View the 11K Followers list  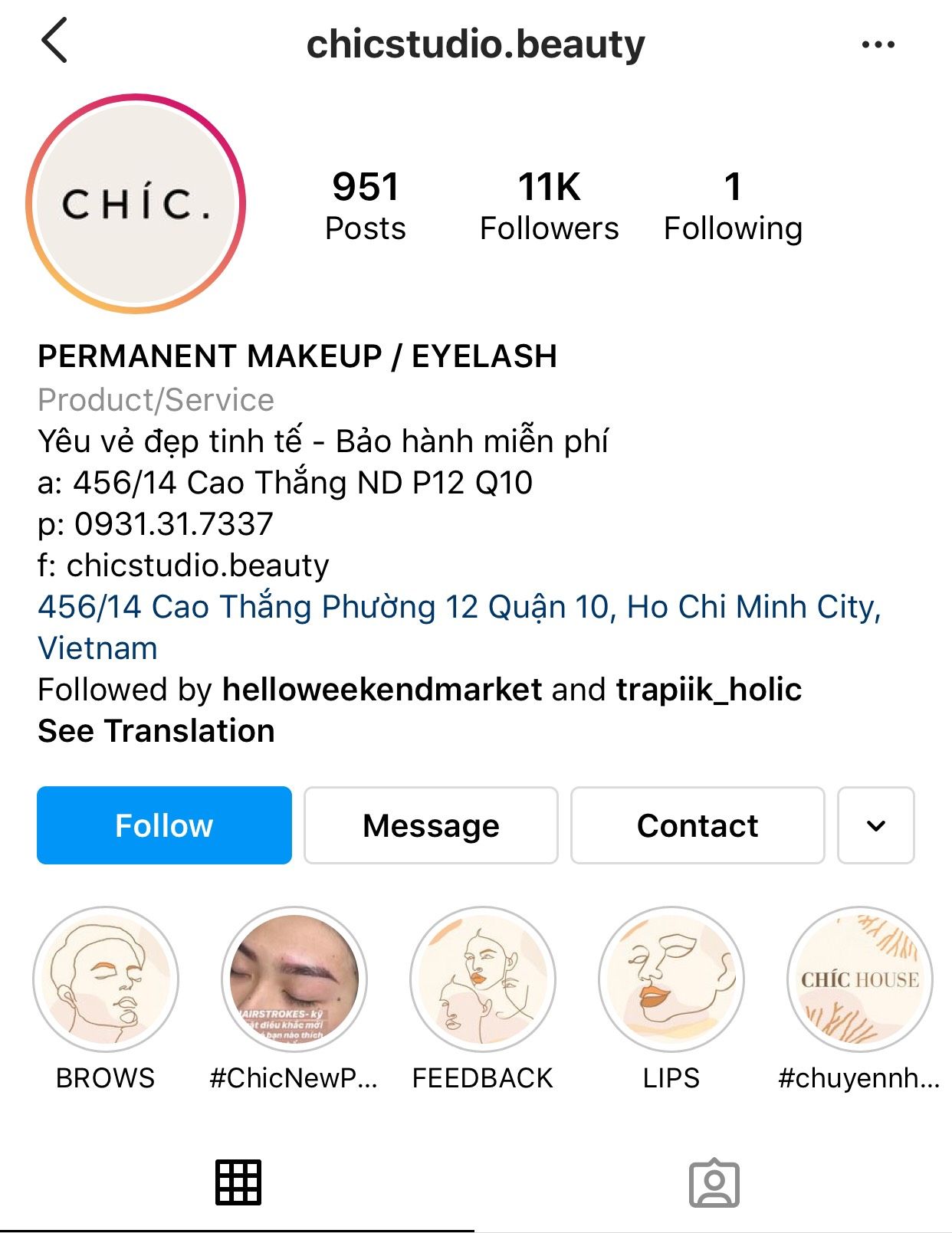point(549,205)
